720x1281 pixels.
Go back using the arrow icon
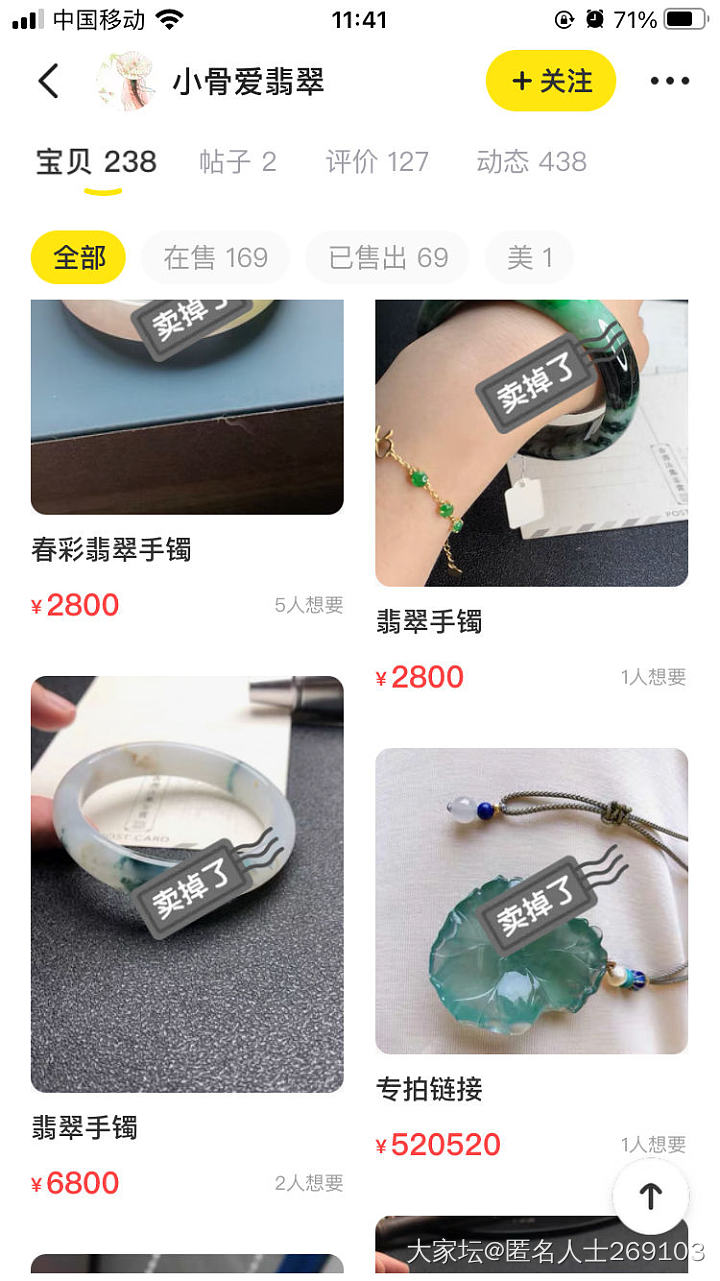(49, 81)
